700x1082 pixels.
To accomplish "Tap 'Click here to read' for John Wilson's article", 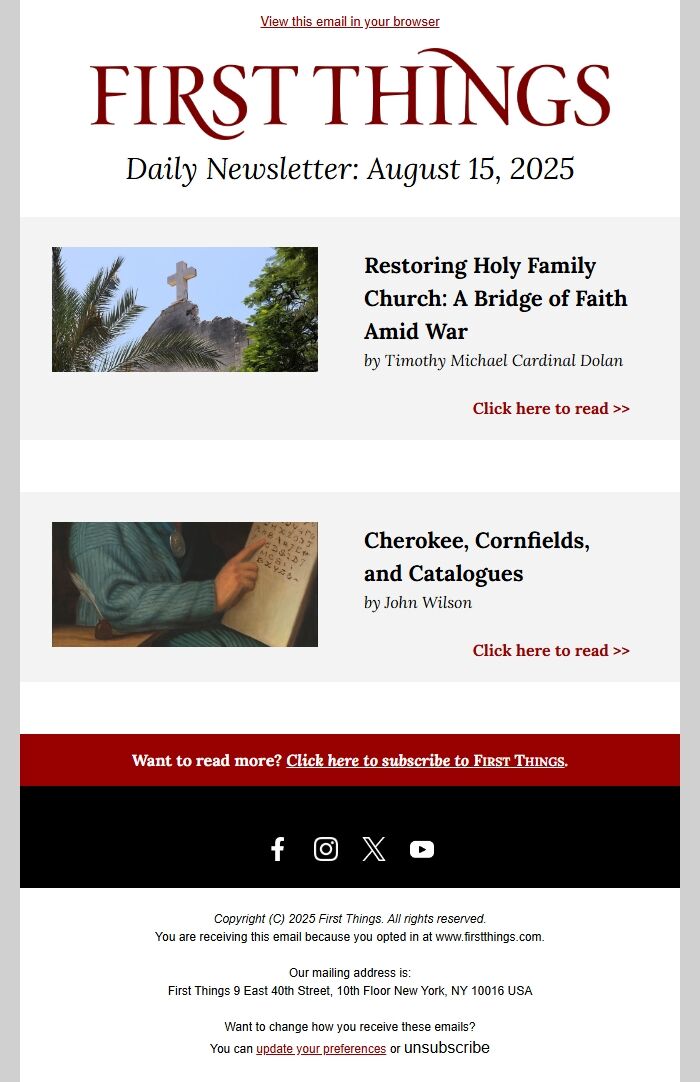I will tap(551, 650).
